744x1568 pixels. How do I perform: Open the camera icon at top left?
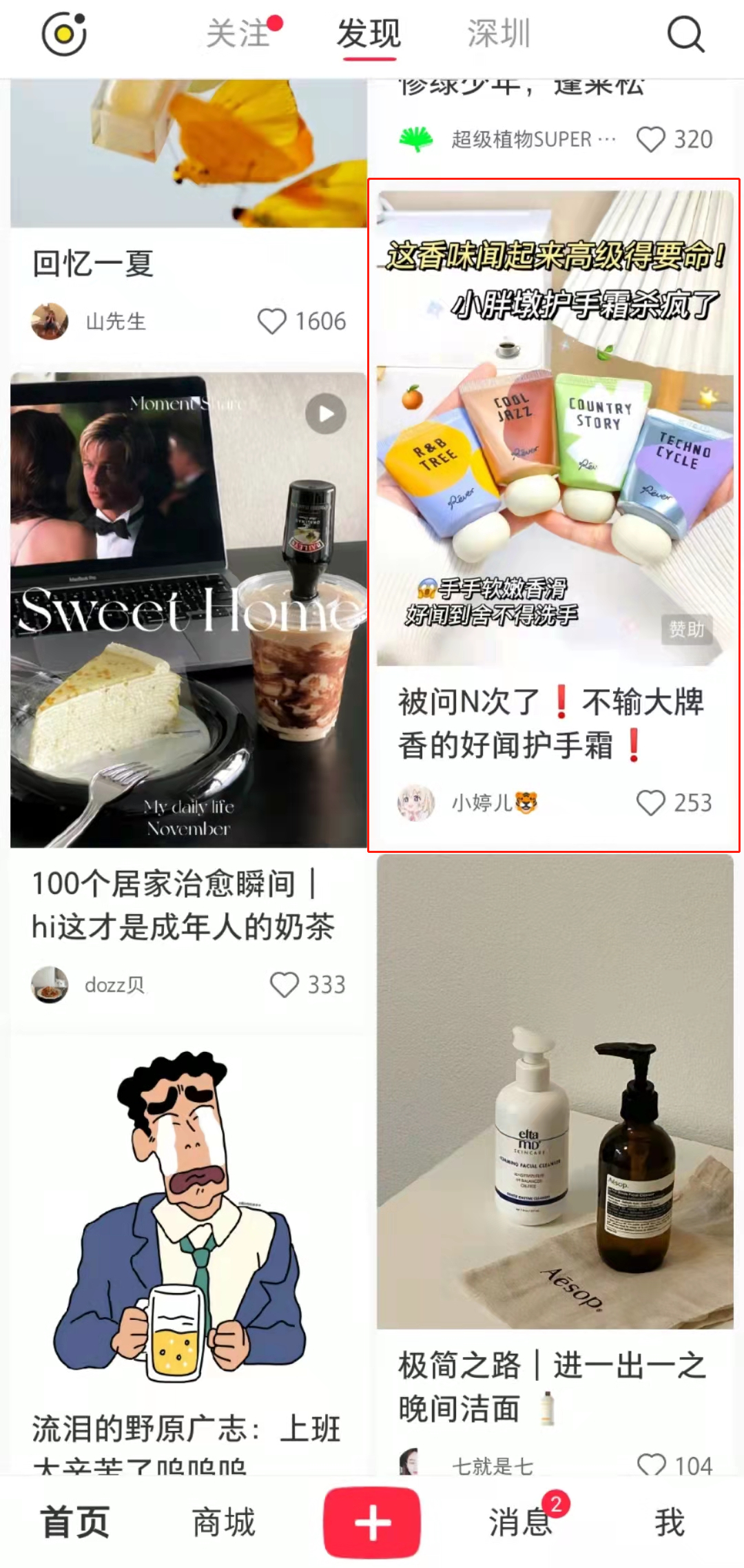coord(64,34)
